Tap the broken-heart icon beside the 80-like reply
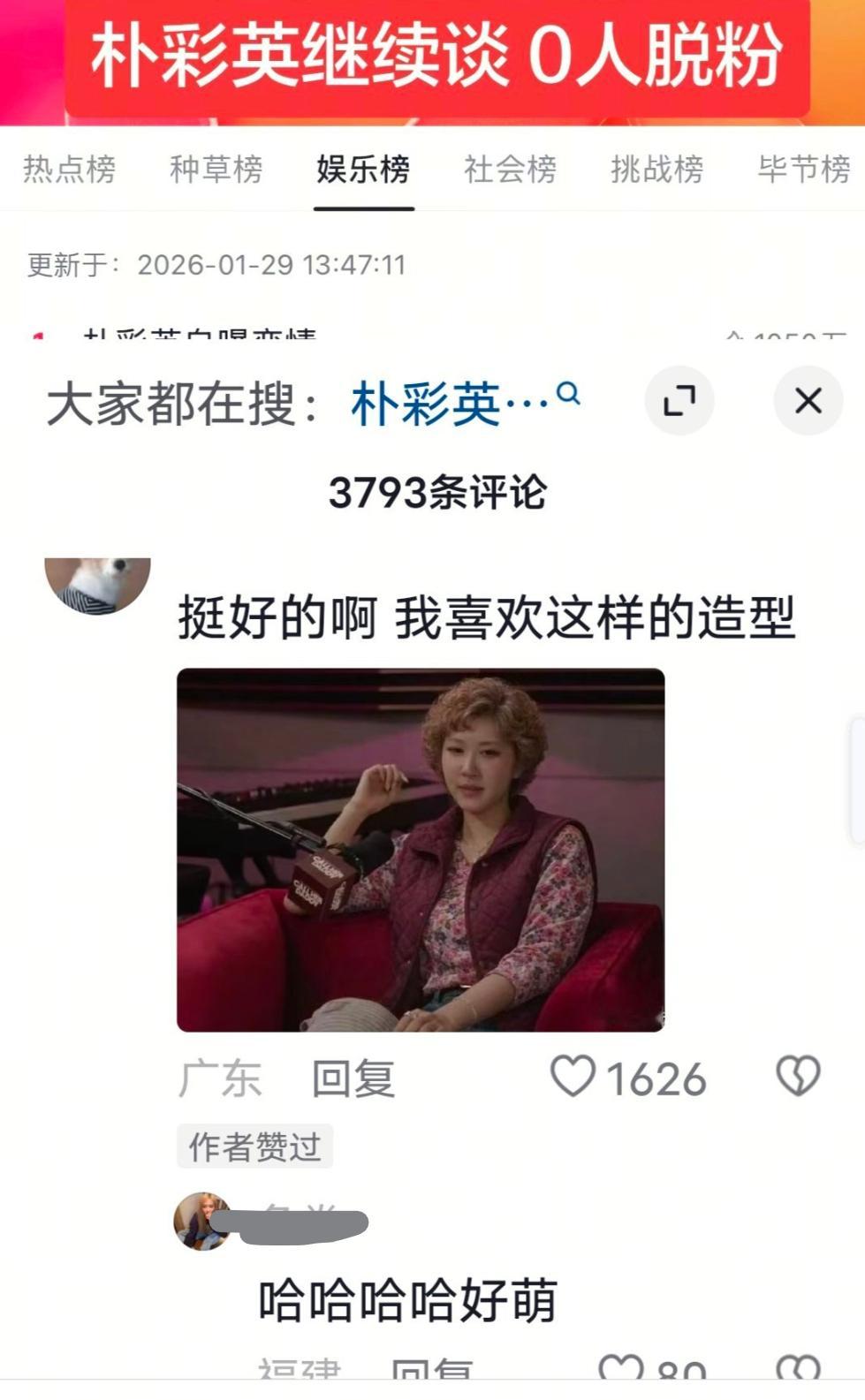The height and width of the screenshot is (1400, 865). 801,1367
